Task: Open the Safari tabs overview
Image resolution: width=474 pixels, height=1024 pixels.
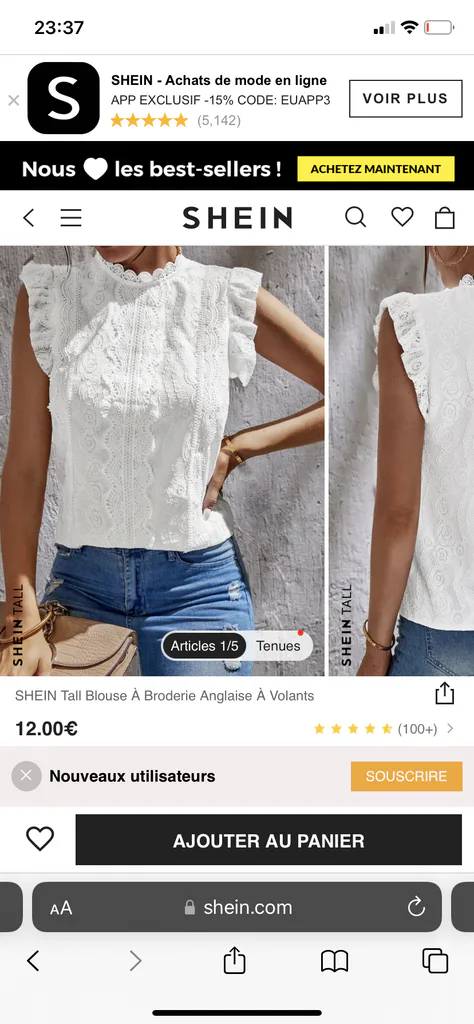Action: pyautogui.click(x=435, y=961)
